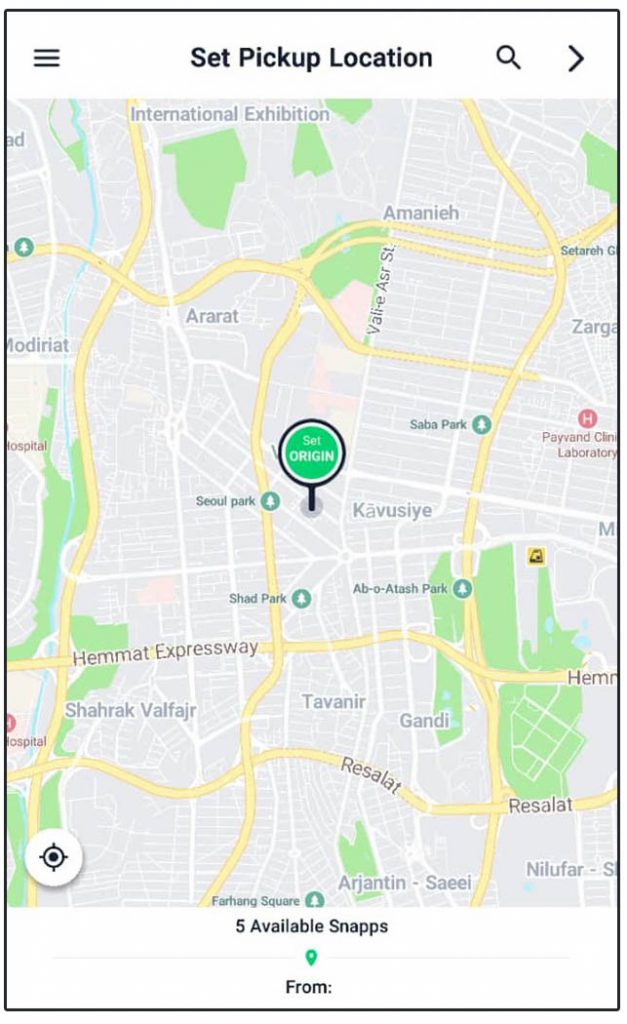627x1024 pixels.
Task: Open the hamburger drawer menu
Action: pyautogui.click(x=47, y=58)
